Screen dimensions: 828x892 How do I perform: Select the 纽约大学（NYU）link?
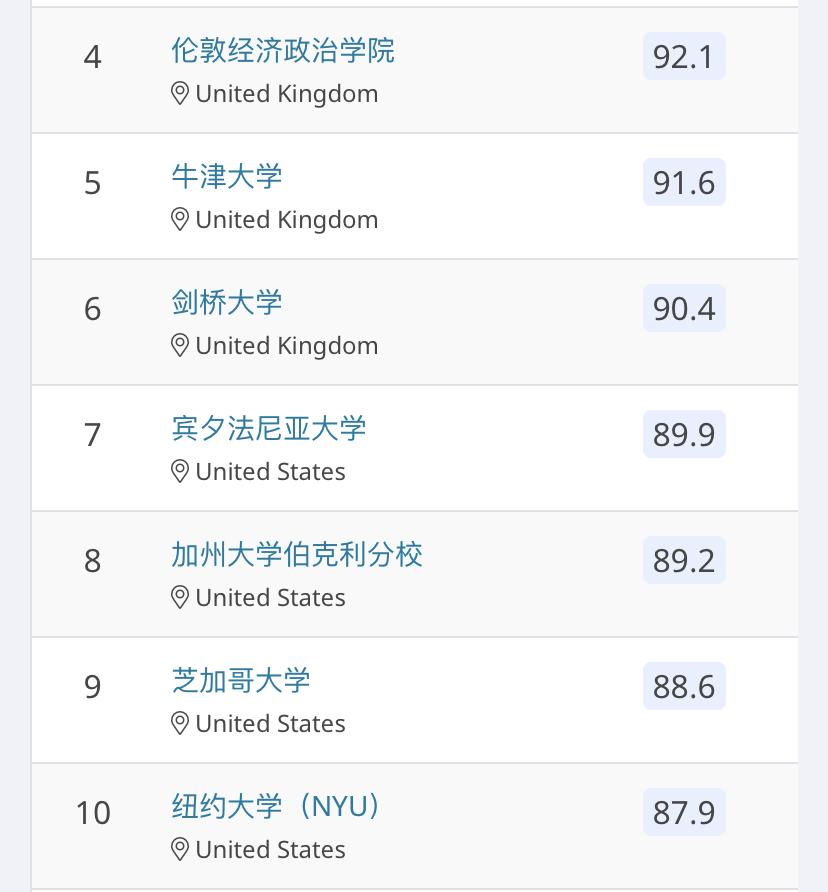(275, 807)
